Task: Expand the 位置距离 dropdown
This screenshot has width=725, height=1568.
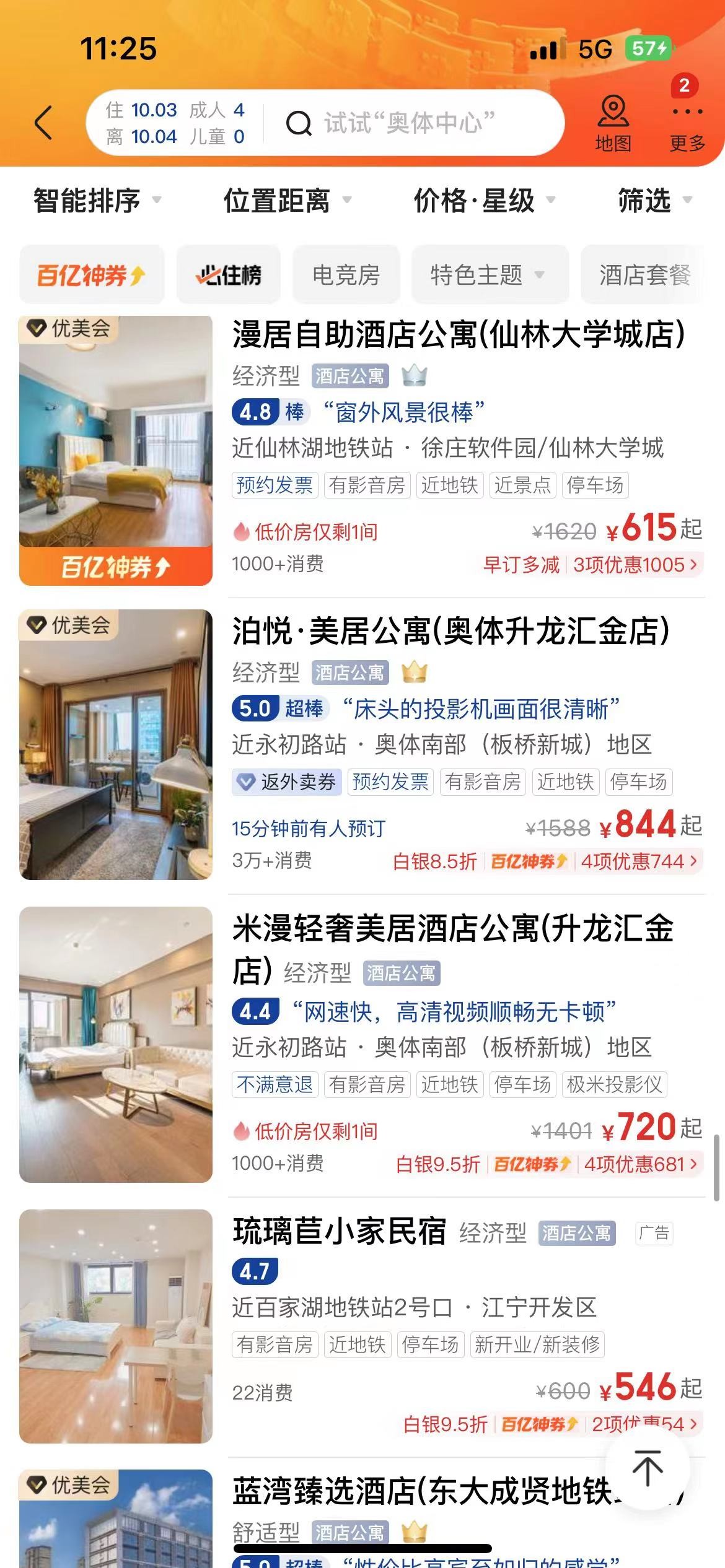Action: (286, 200)
